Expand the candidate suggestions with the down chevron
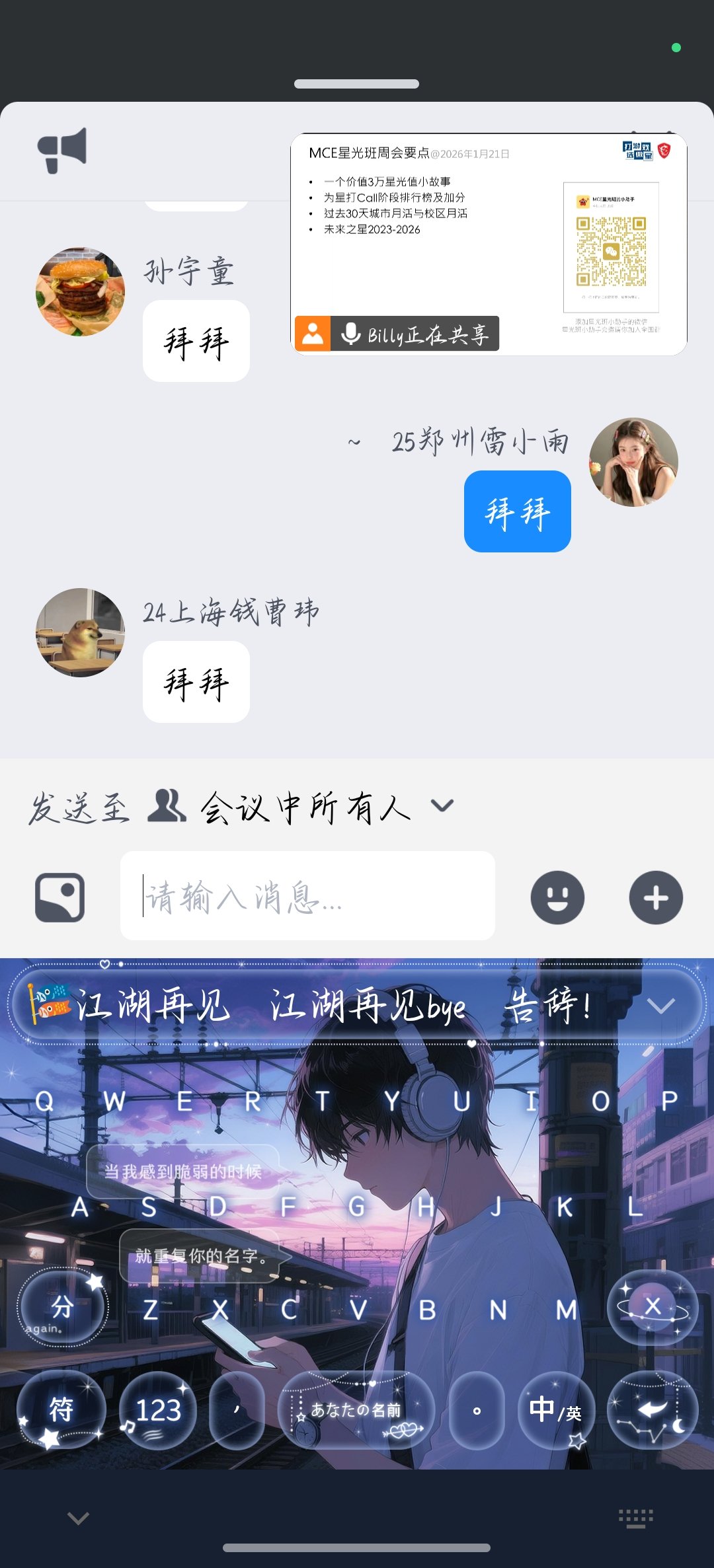 pyautogui.click(x=659, y=1006)
